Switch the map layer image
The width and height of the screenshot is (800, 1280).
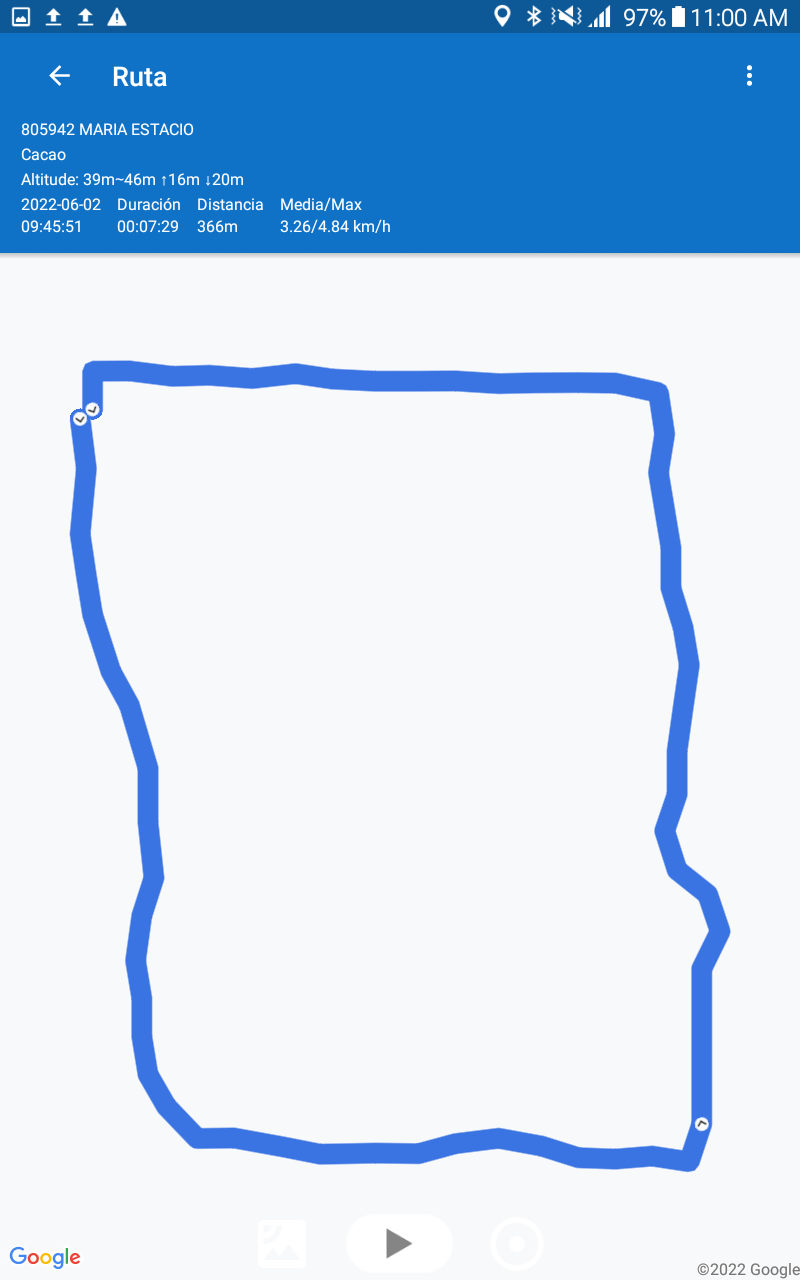click(282, 1244)
